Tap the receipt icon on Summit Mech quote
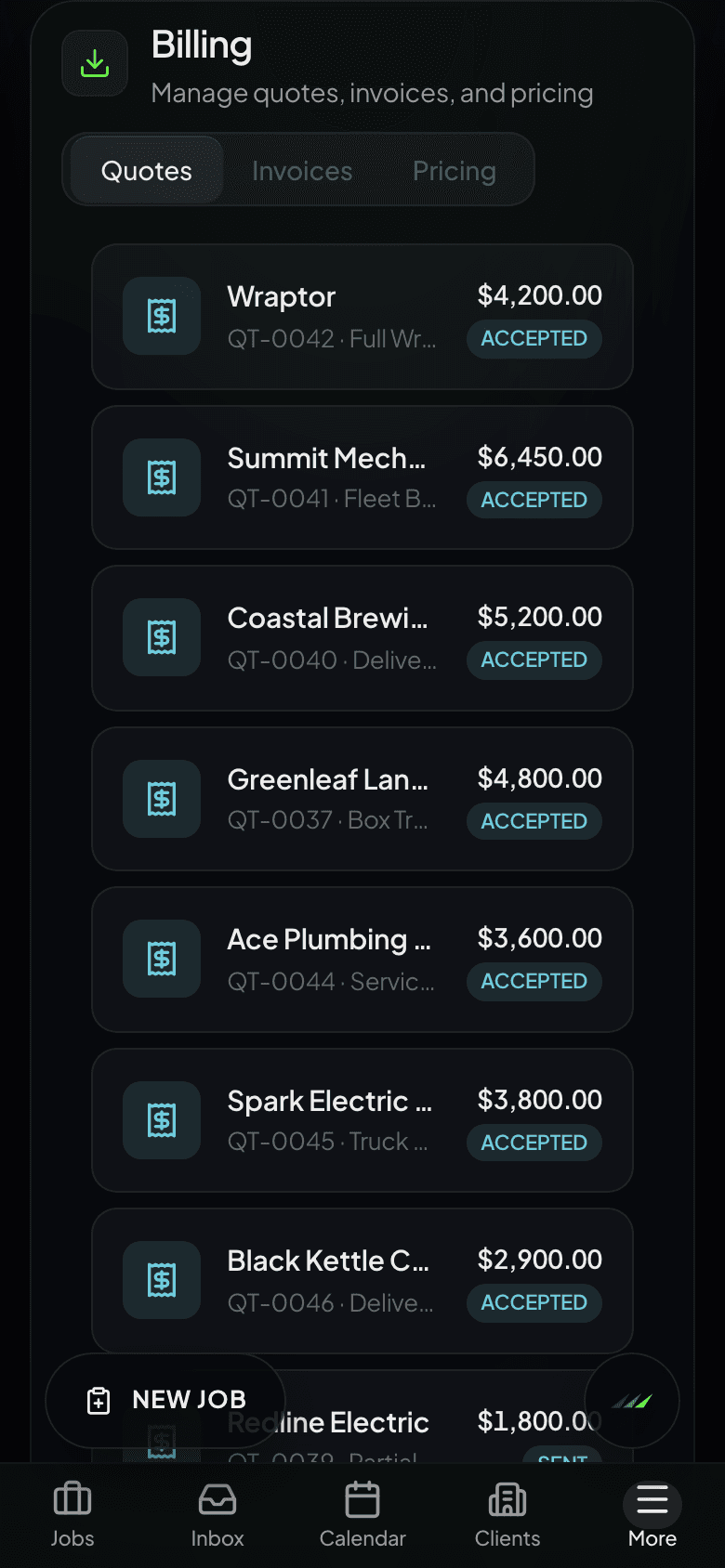This screenshot has width=725, height=1568. point(162,477)
